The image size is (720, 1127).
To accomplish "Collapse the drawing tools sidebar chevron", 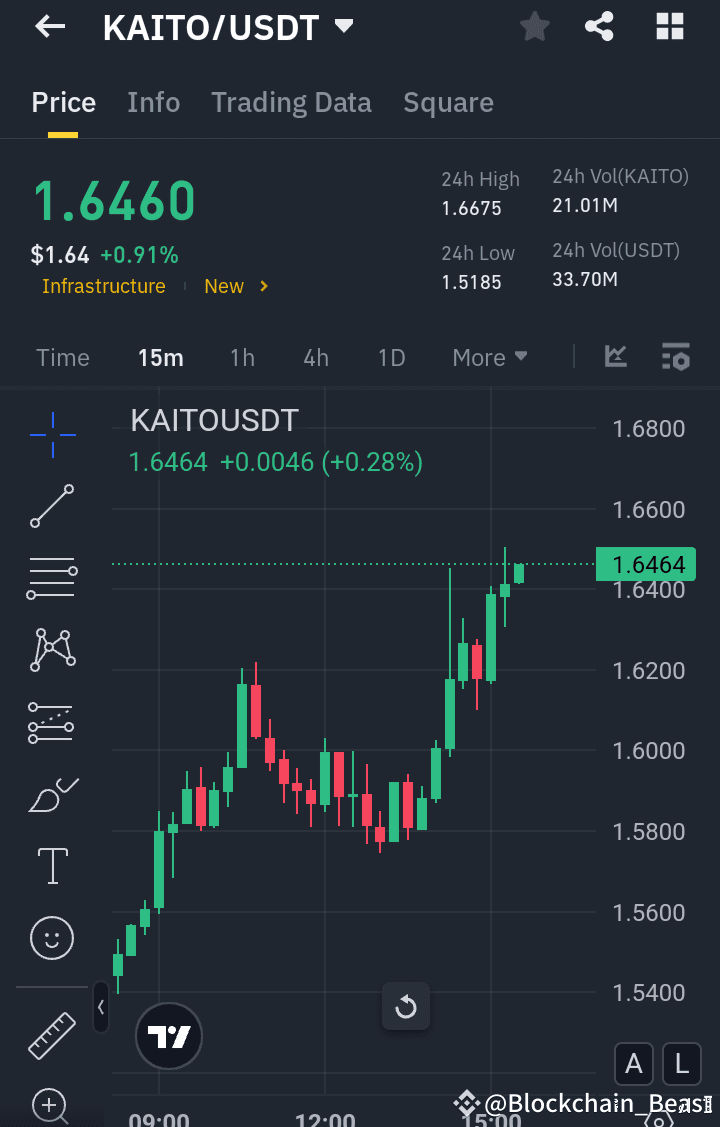I will pos(101,1008).
